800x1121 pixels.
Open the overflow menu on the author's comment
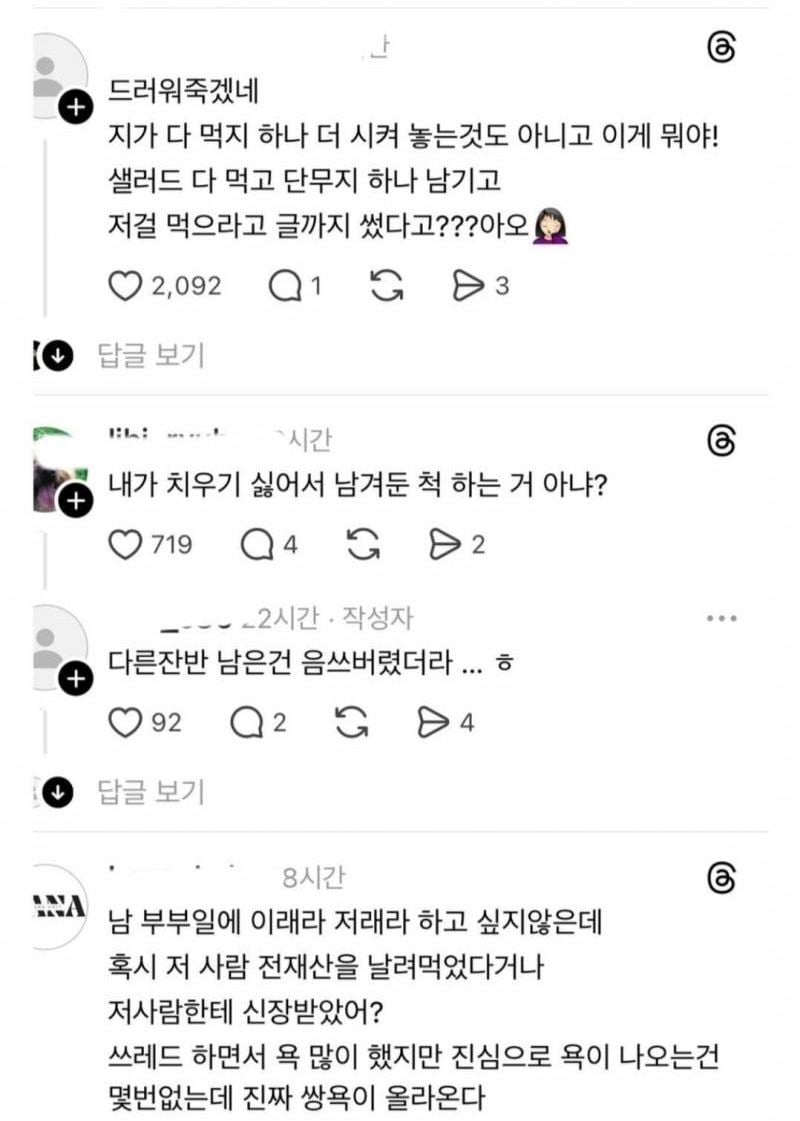721,619
